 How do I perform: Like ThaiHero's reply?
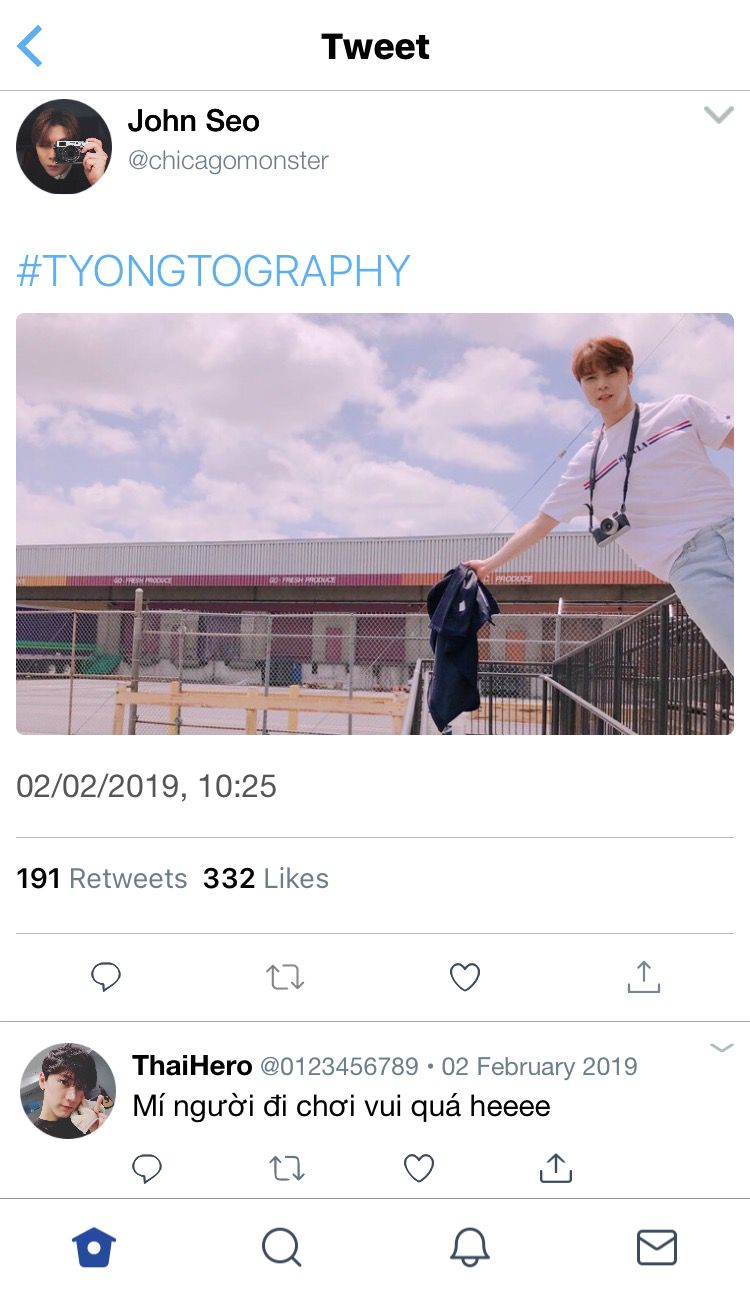pos(419,1168)
